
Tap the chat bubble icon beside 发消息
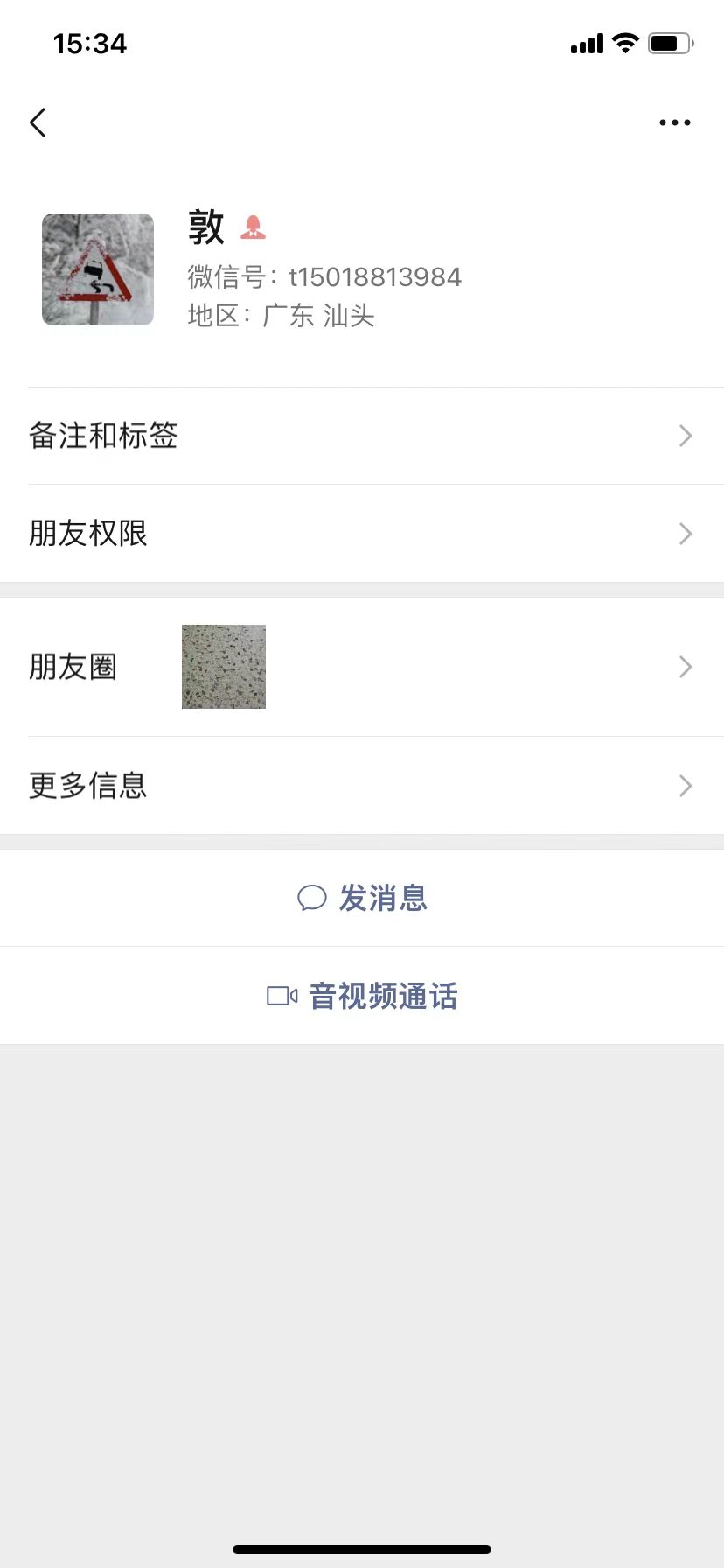point(312,898)
